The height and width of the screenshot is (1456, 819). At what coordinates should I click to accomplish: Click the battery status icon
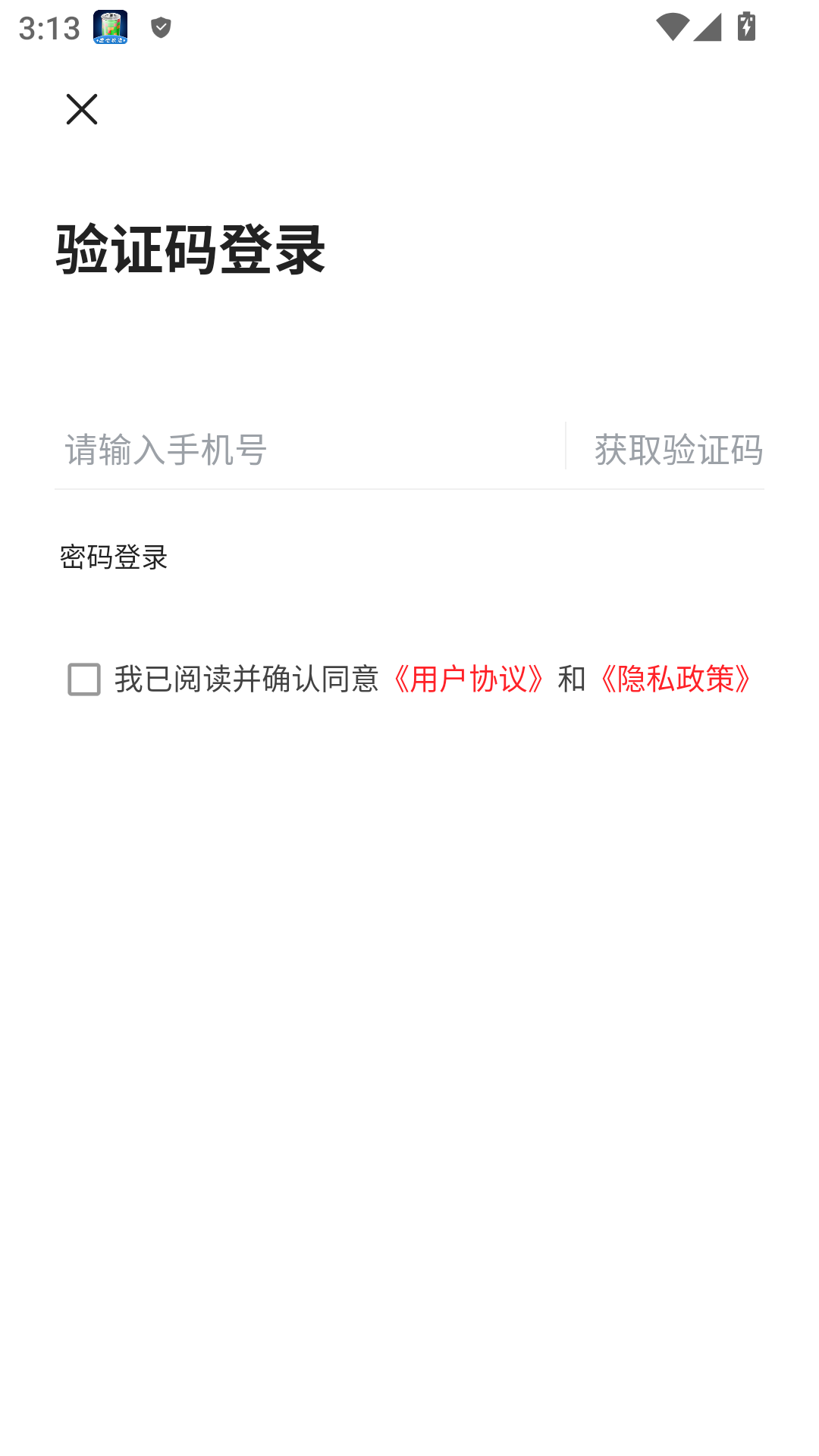point(745,27)
